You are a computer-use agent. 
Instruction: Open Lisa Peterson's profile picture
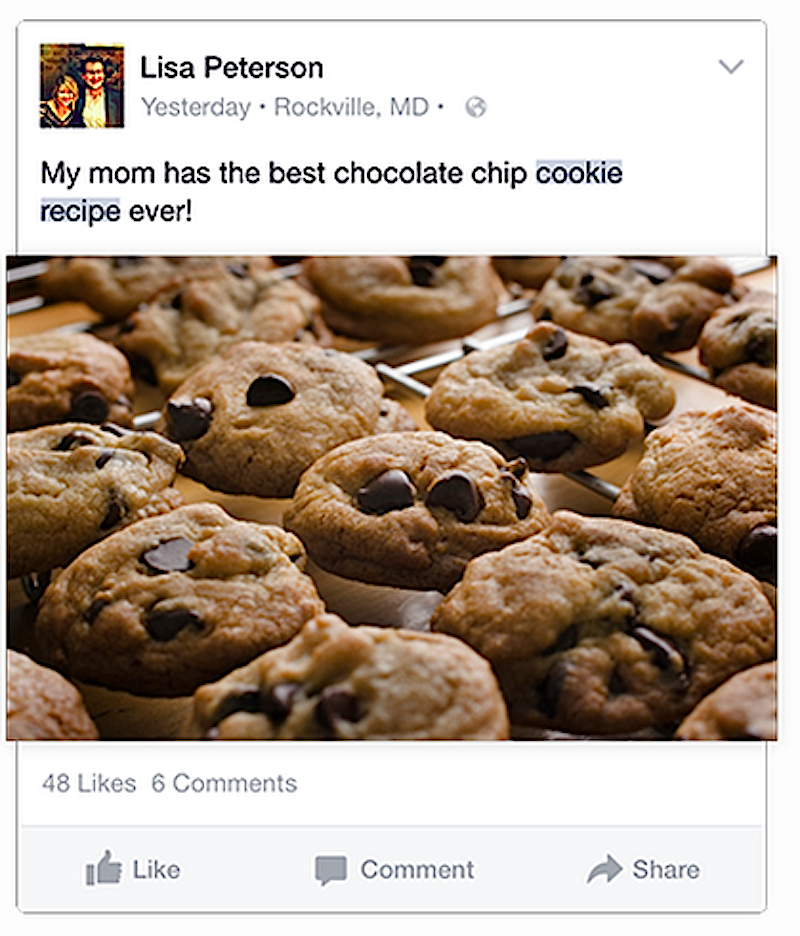(x=82, y=86)
